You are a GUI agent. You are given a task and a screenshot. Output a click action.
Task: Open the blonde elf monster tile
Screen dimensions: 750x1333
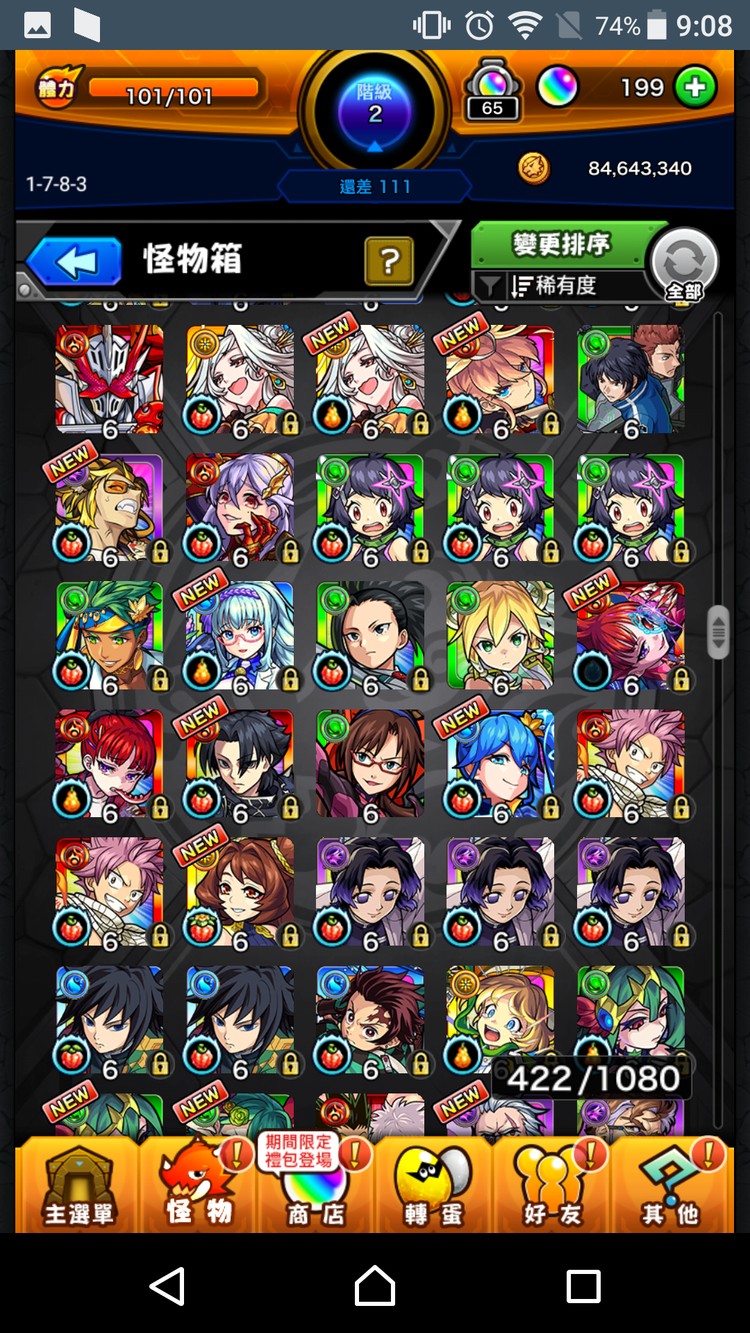[500, 636]
